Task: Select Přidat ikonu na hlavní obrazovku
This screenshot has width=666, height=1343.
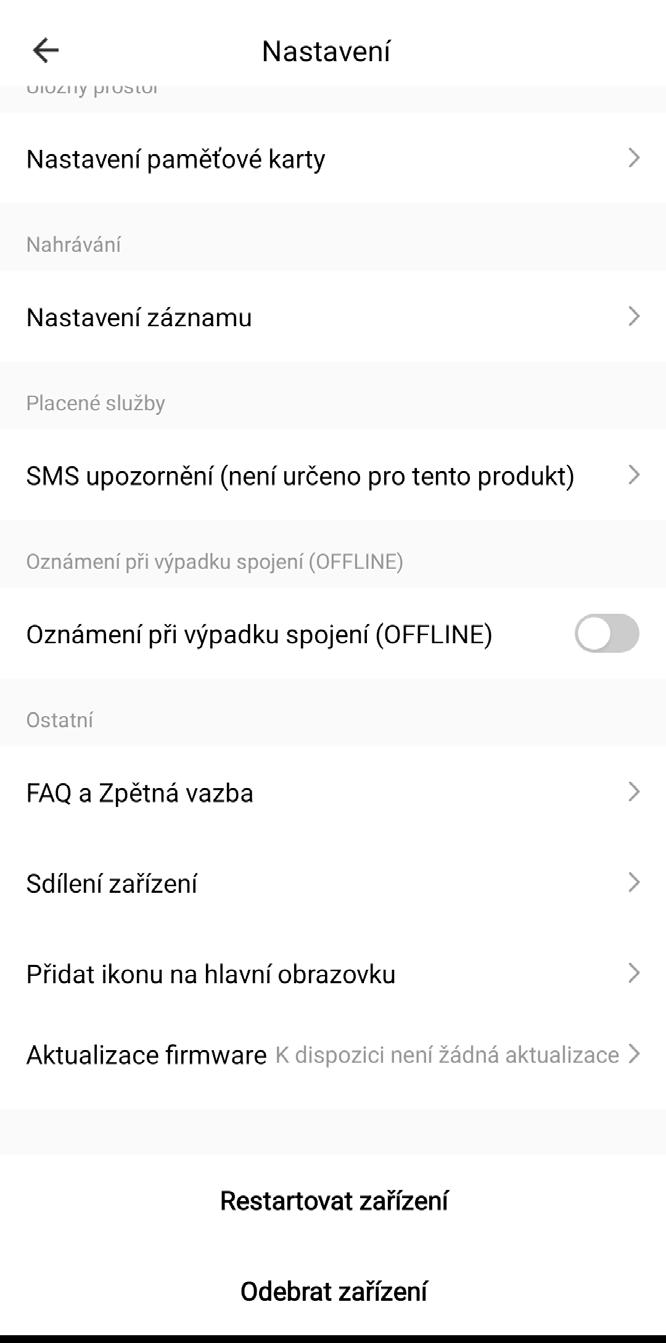Action: (x=333, y=974)
